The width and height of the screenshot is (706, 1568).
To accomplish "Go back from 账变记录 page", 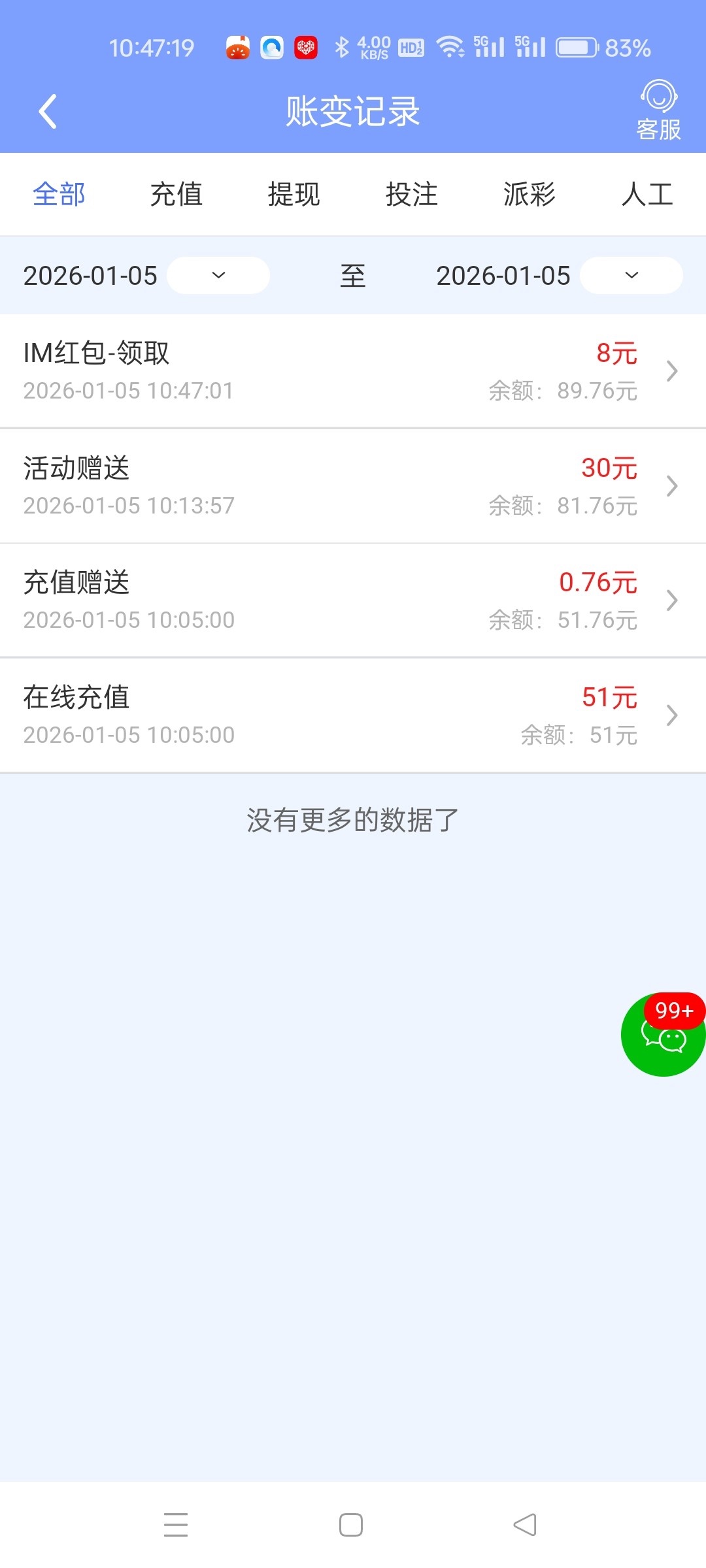I will point(48,112).
